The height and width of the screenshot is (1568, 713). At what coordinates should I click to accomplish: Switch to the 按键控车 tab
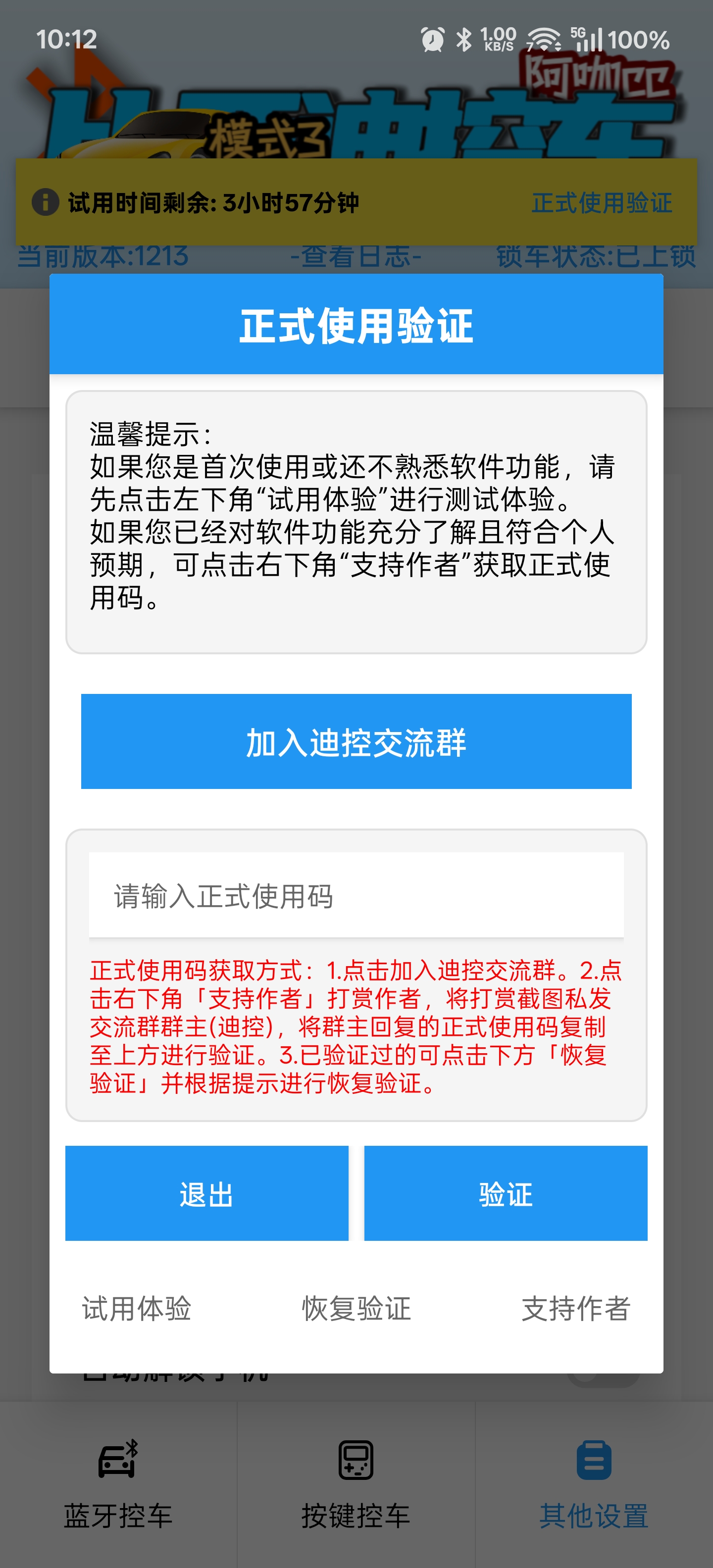point(356,1516)
